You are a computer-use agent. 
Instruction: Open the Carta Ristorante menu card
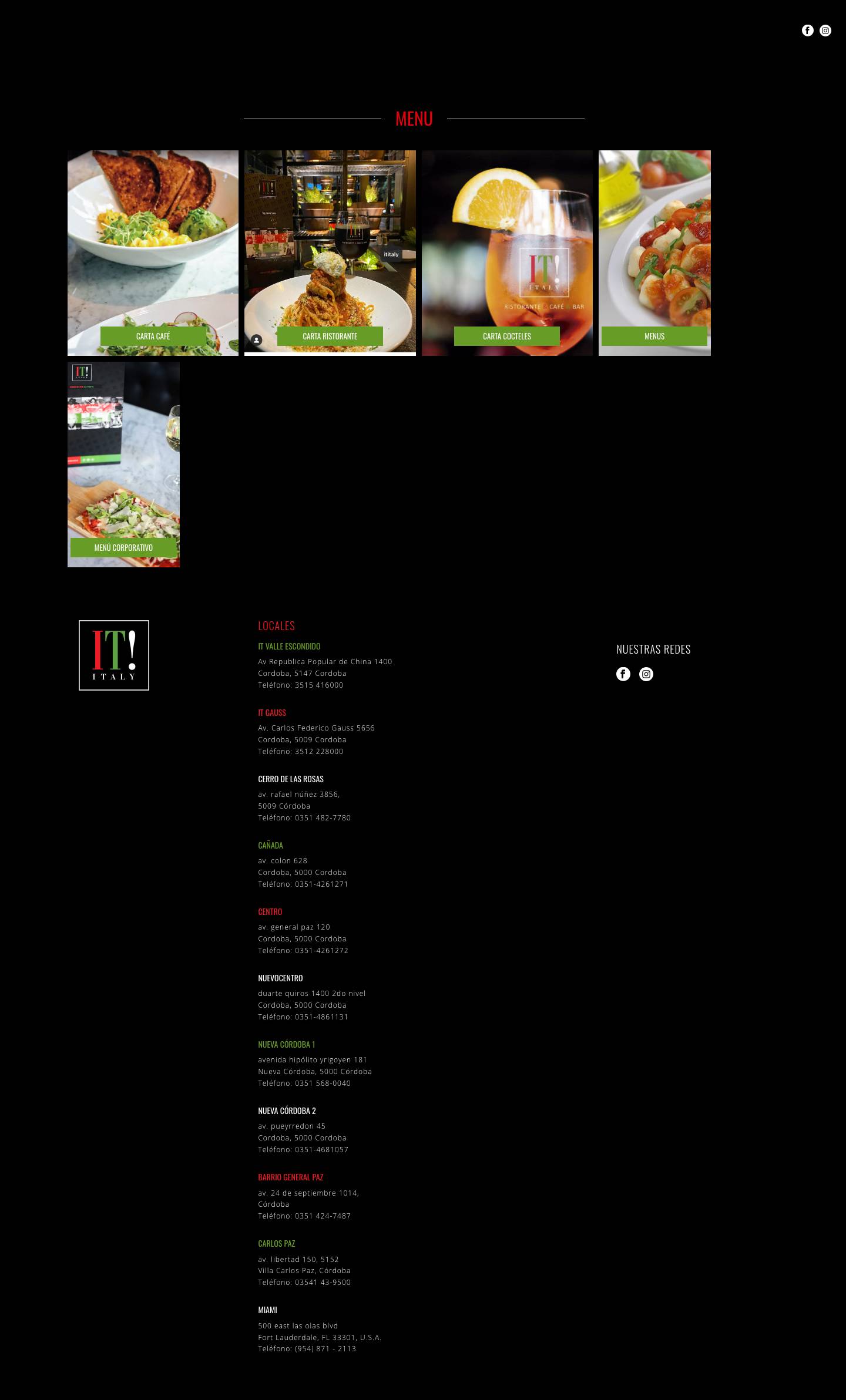330,336
